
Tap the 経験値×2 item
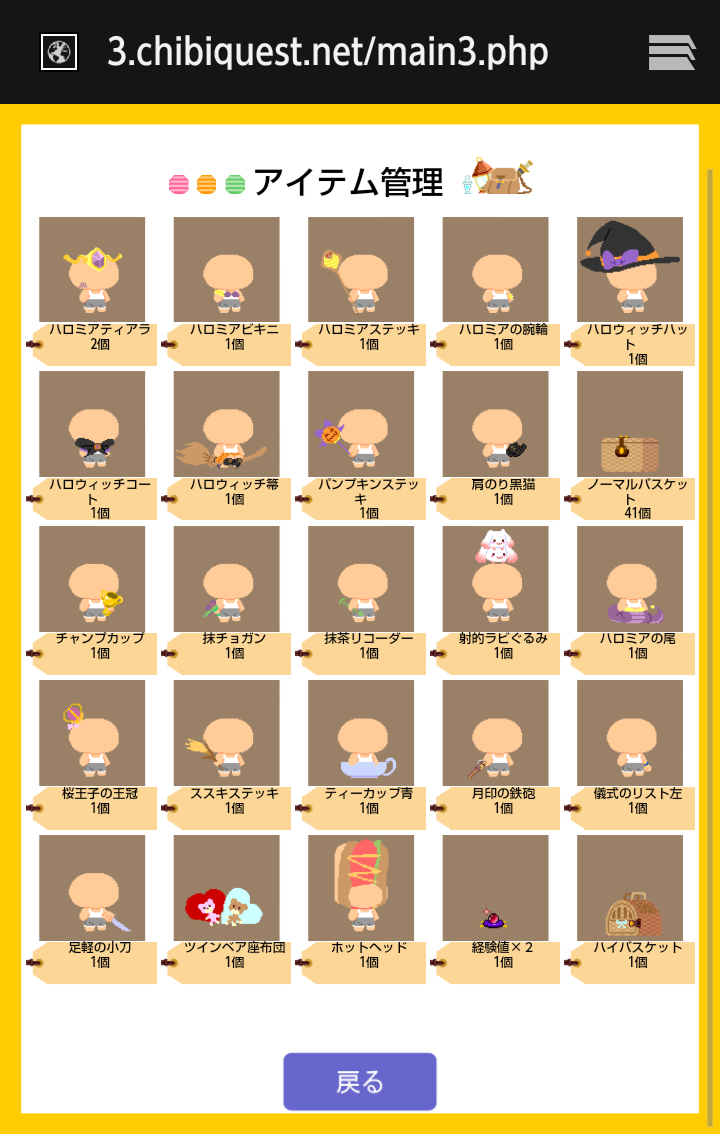tap(495, 888)
